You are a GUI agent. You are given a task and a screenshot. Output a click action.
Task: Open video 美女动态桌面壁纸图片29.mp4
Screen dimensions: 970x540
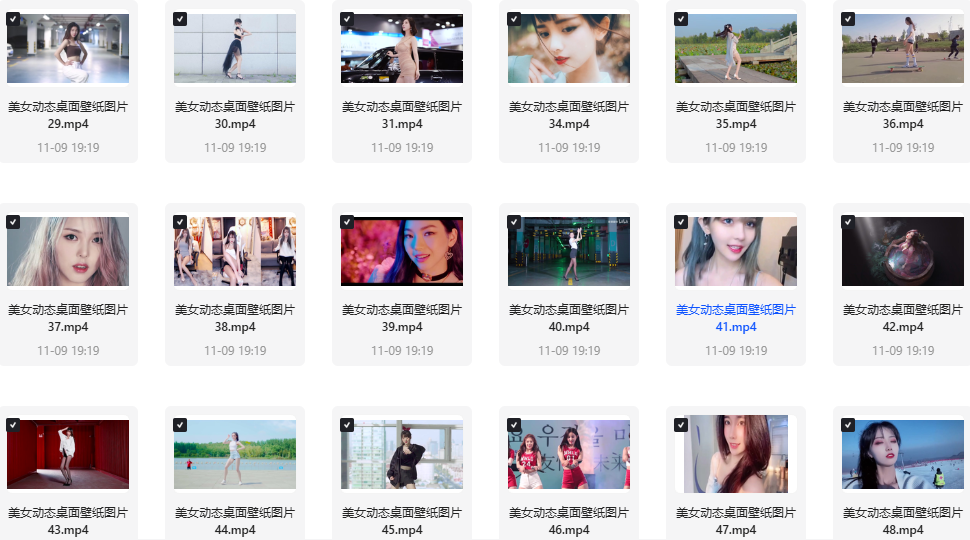coord(68,48)
